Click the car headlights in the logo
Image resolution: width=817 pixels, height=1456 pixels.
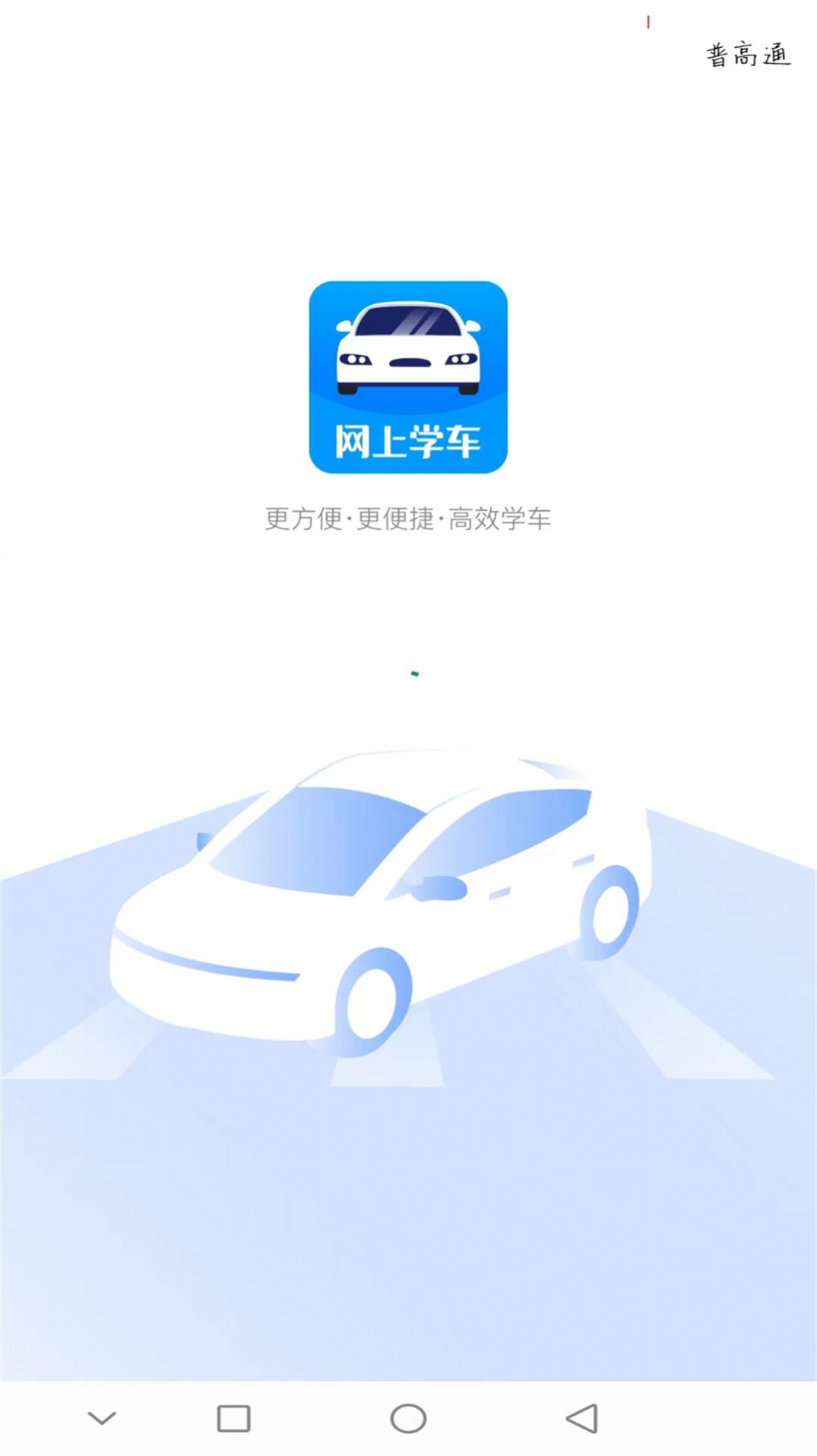pos(357,357)
